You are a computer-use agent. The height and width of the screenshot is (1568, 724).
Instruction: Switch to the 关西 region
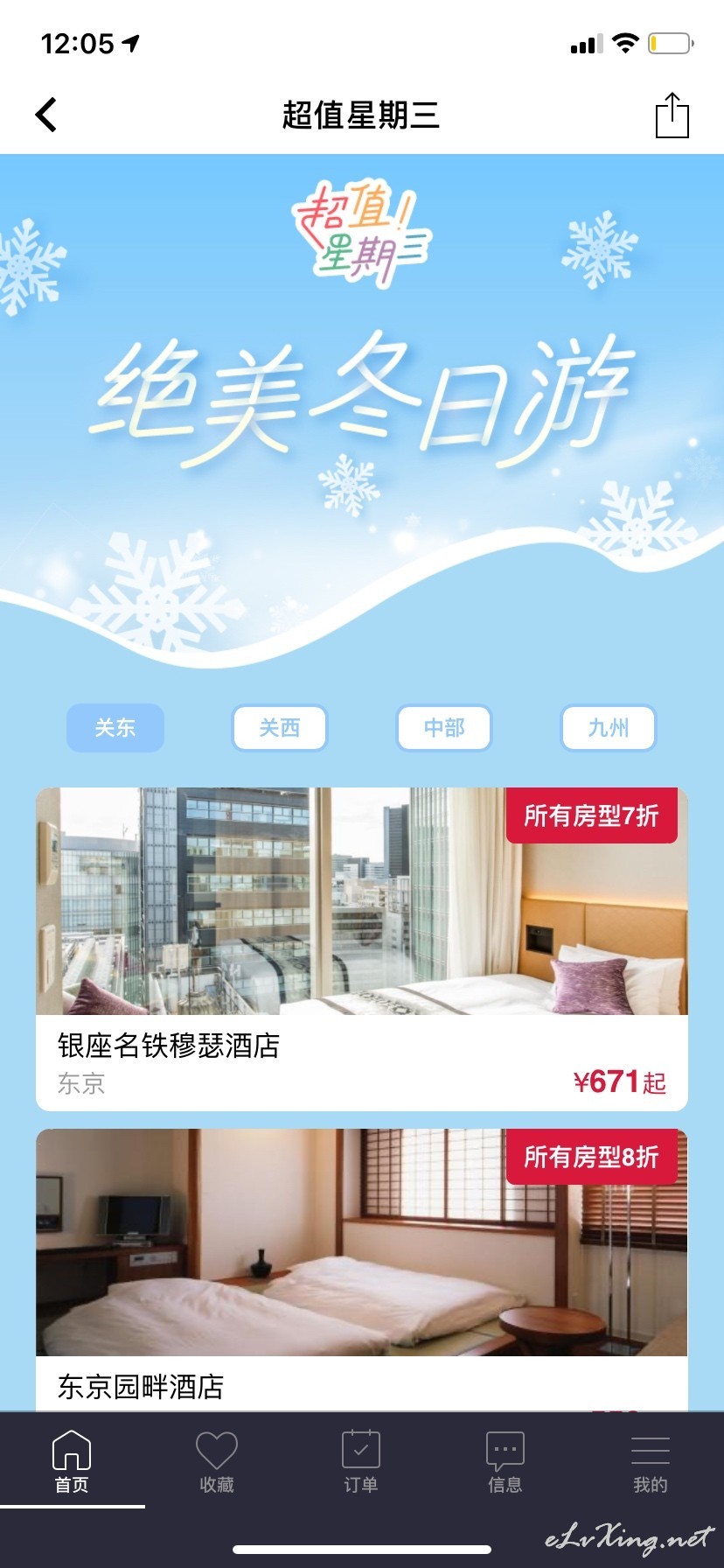[x=280, y=728]
